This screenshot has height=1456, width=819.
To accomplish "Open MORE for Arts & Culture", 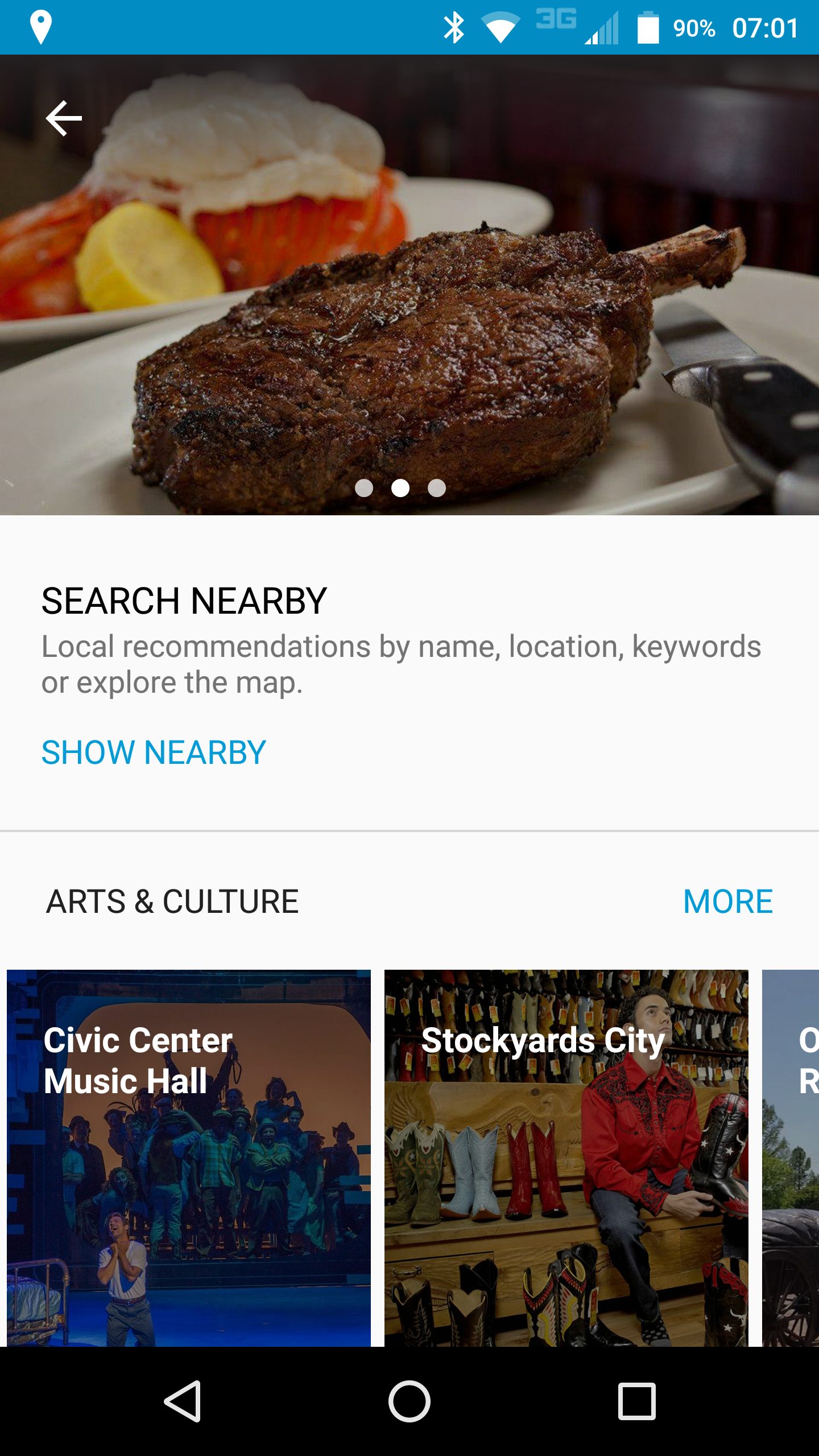I will click(727, 901).
